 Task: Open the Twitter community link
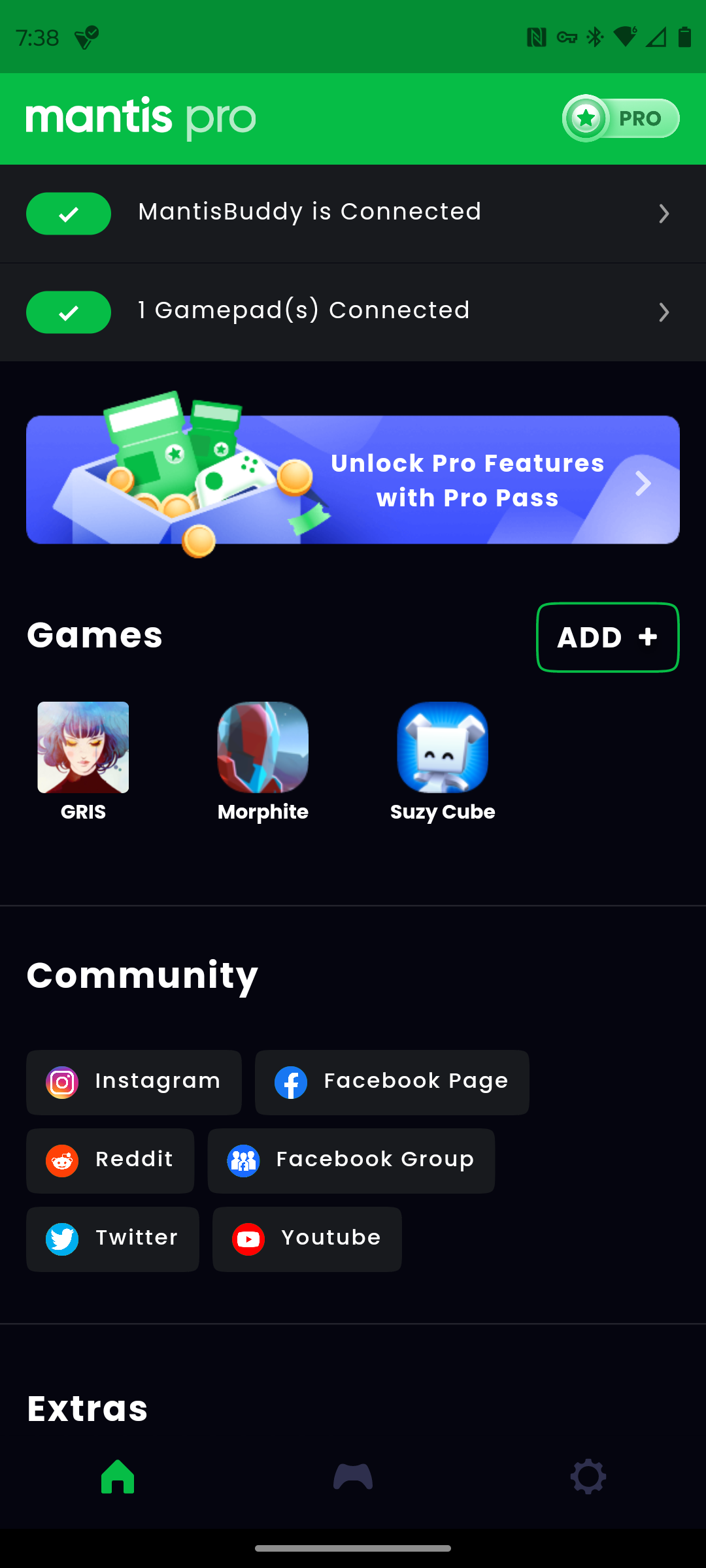click(112, 1238)
